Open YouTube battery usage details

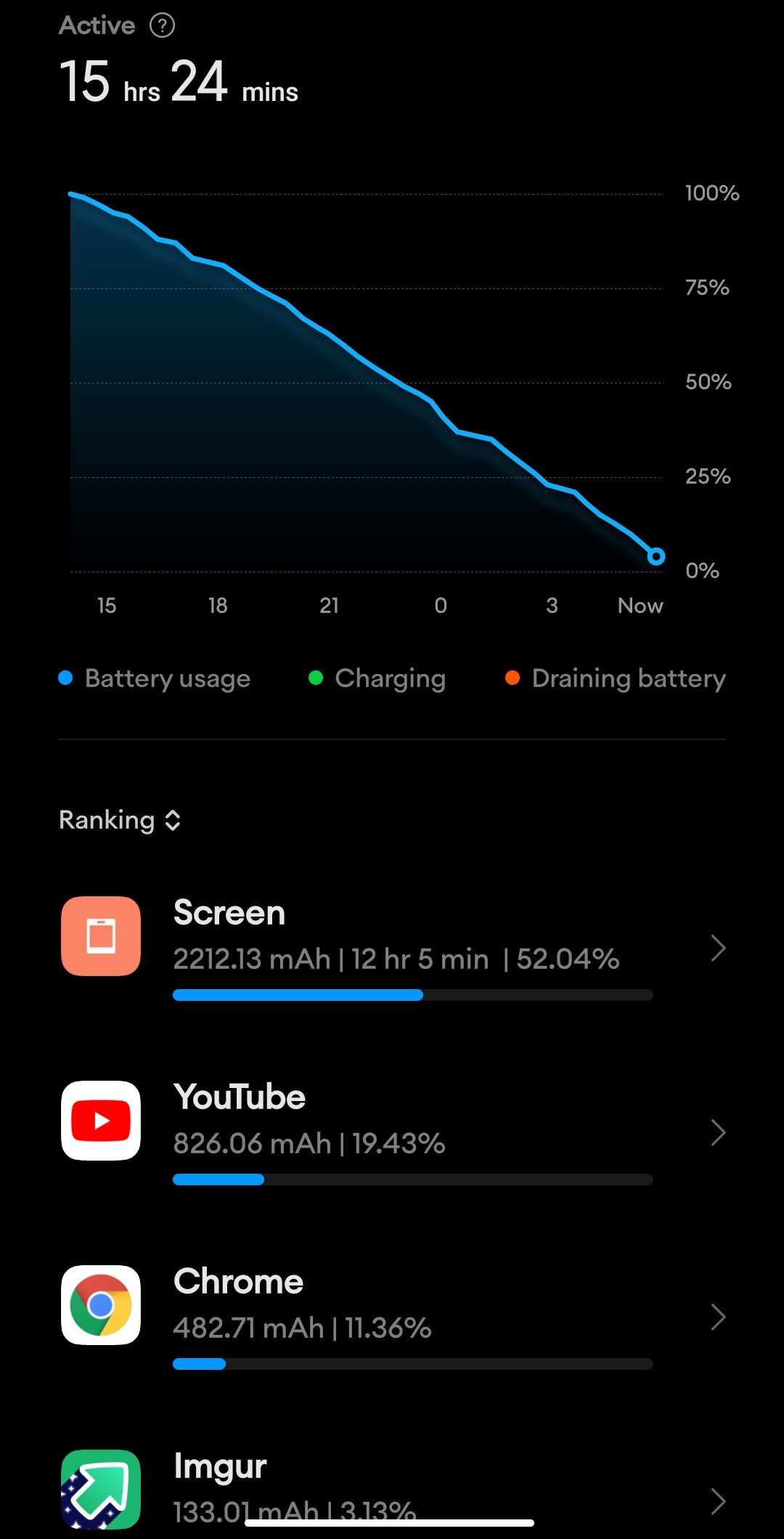[392, 1132]
